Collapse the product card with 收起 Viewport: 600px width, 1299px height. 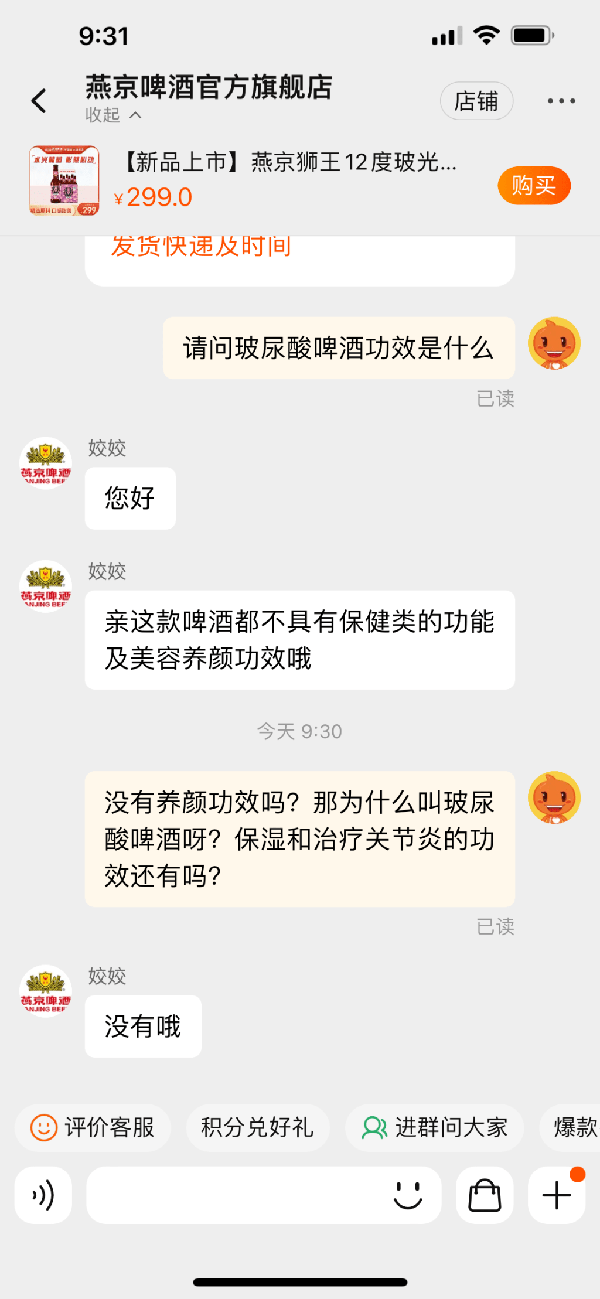113,115
